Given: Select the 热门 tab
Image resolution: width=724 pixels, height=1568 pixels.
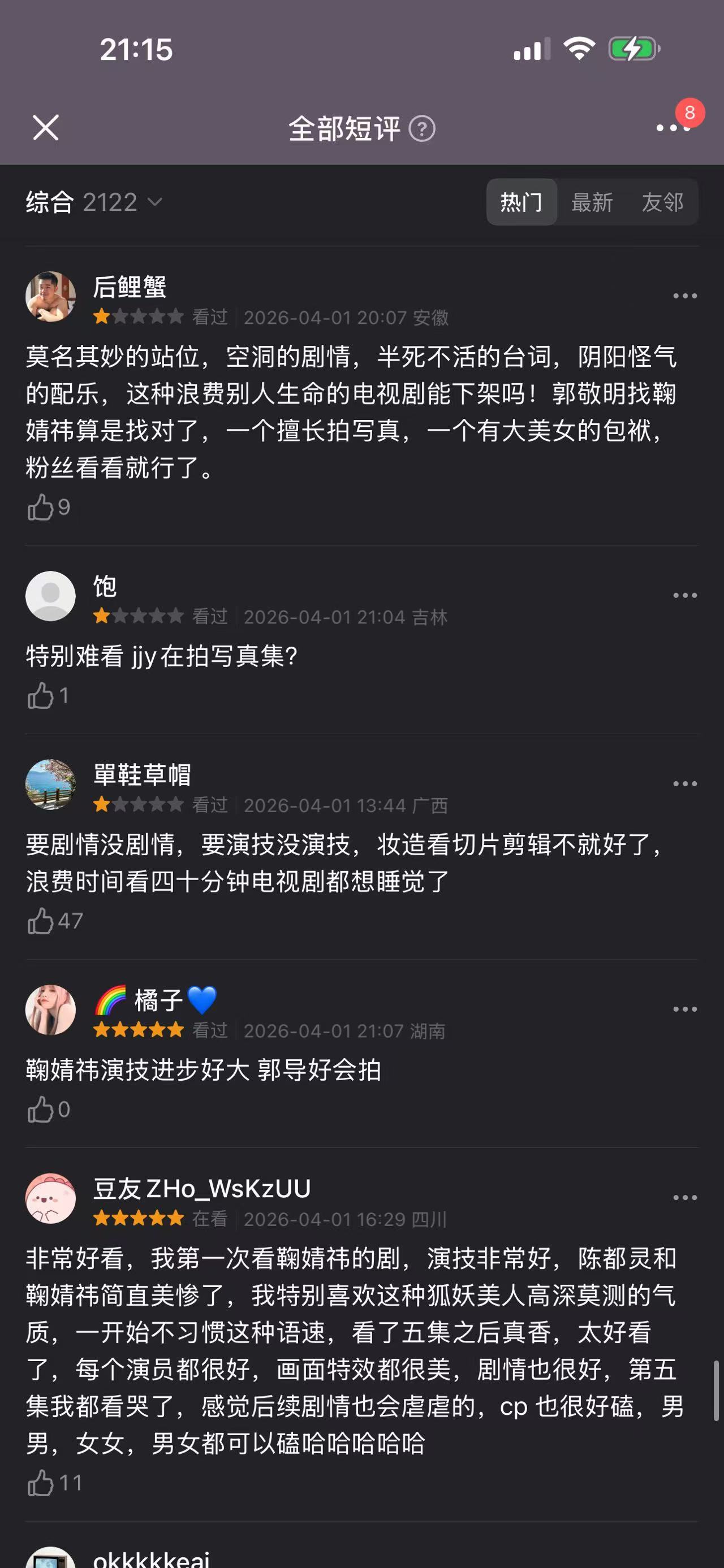Looking at the screenshot, I should [x=522, y=203].
